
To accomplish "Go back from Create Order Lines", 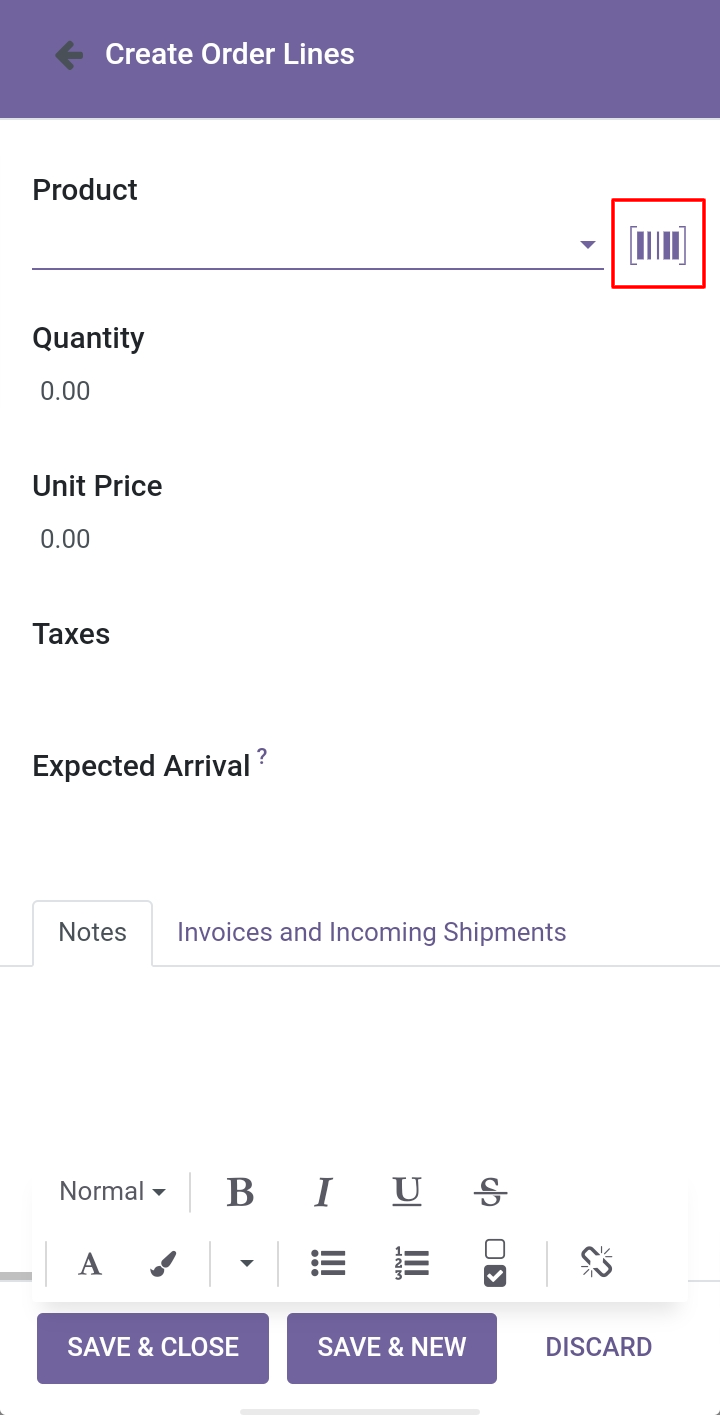I will click(x=69, y=54).
